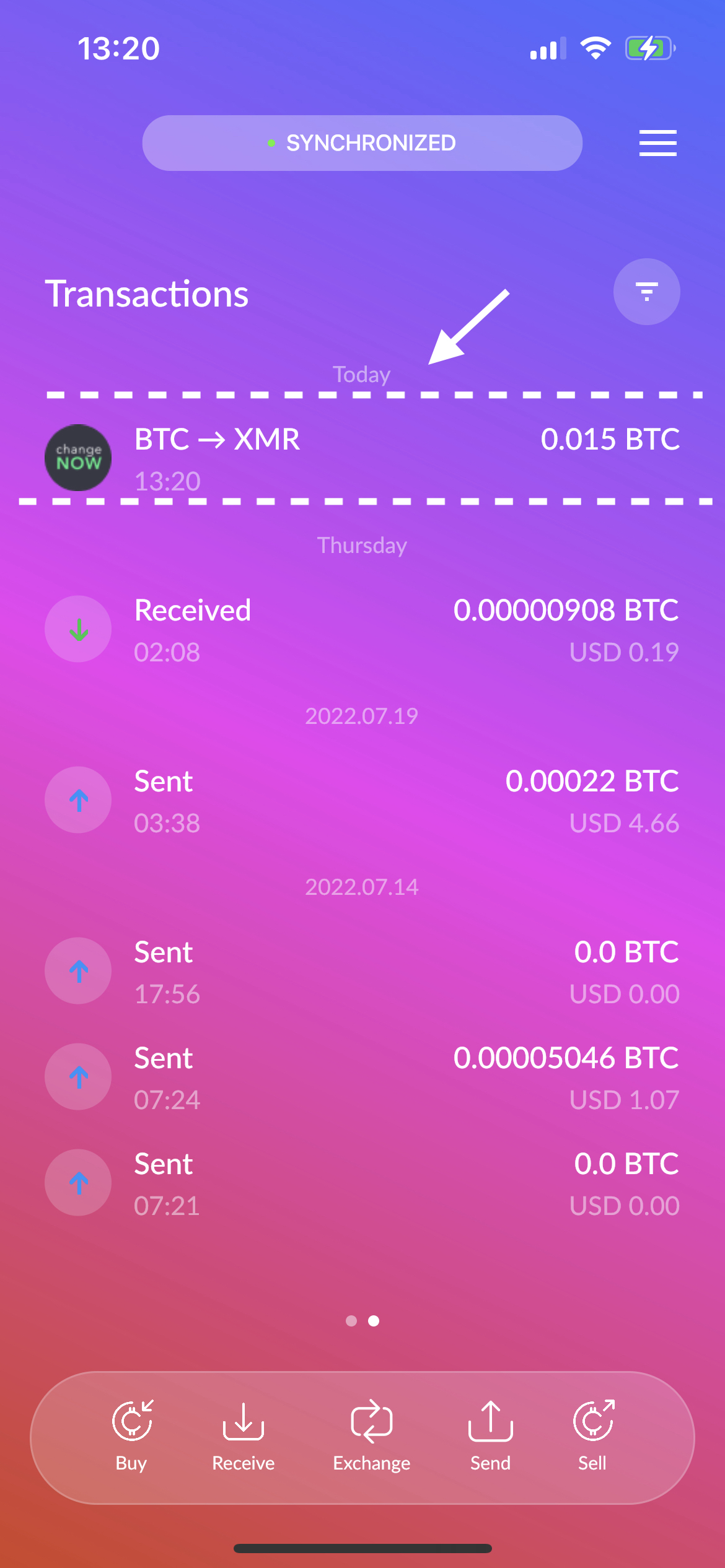Open the Sent transaction from 17:56
The width and height of the screenshot is (725, 1568).
(x=362, y=972)
